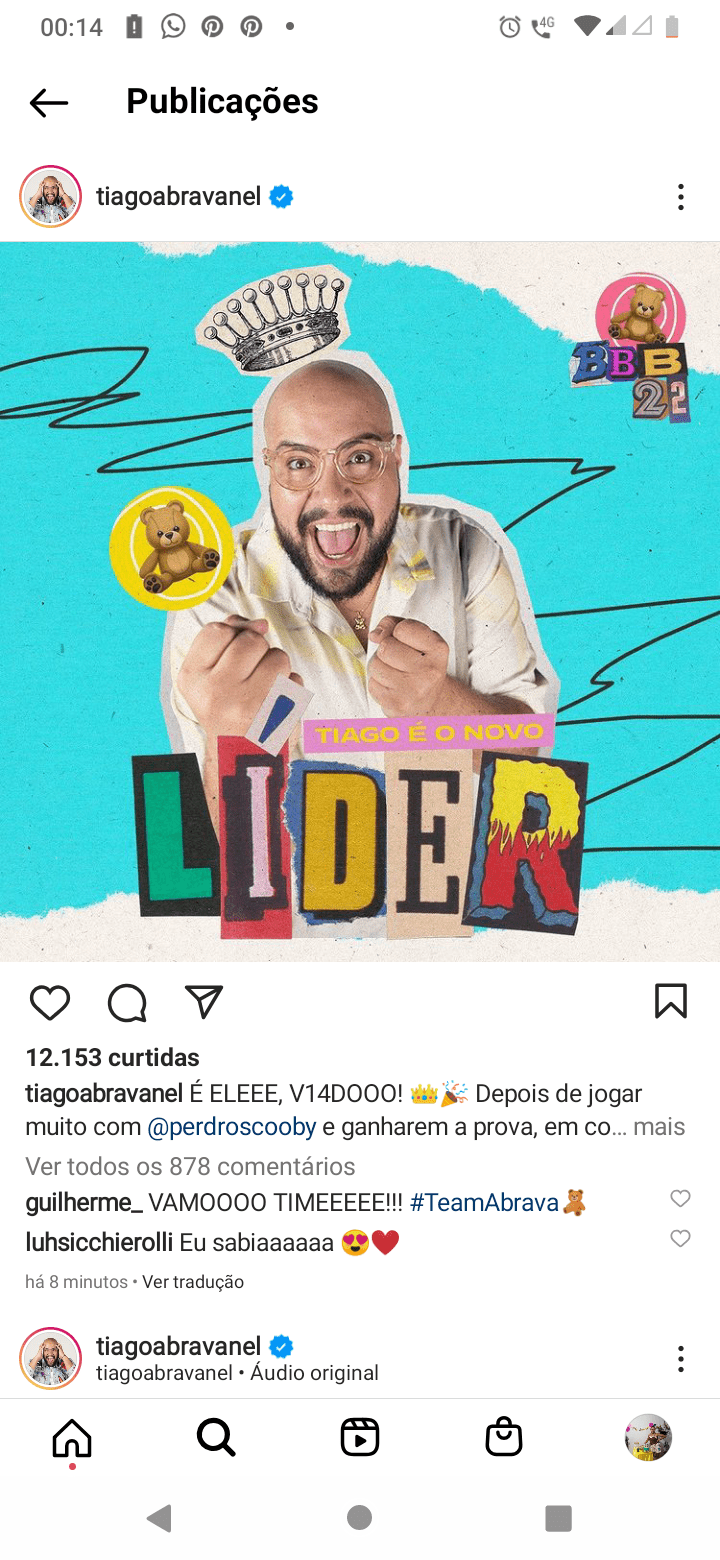Image resolution: width=720 pixels, height=1560 pixels.
Task: Like luhsicchierolli's comment
Action: 680,1238
